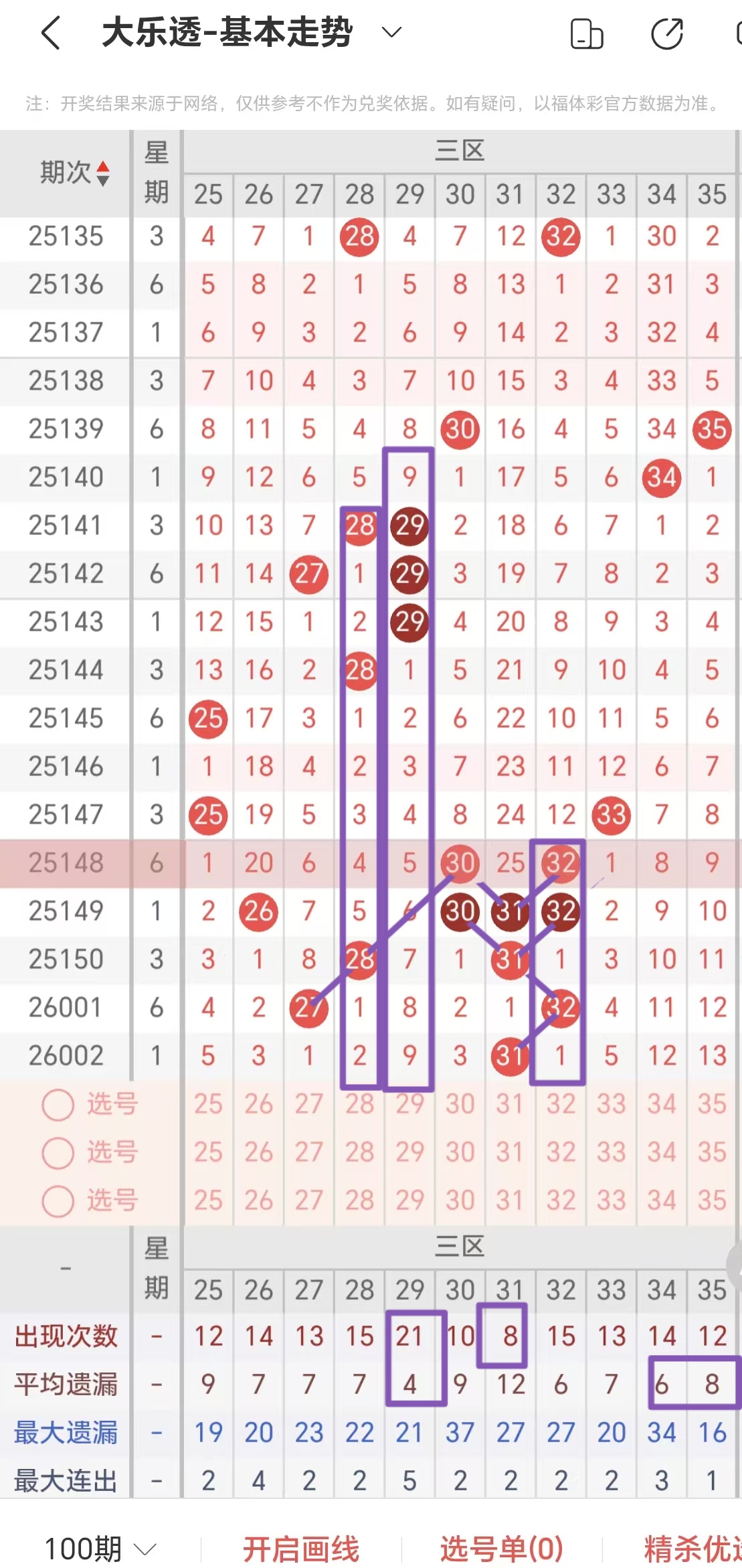Open the 选号单(0) selection list

501,1549
